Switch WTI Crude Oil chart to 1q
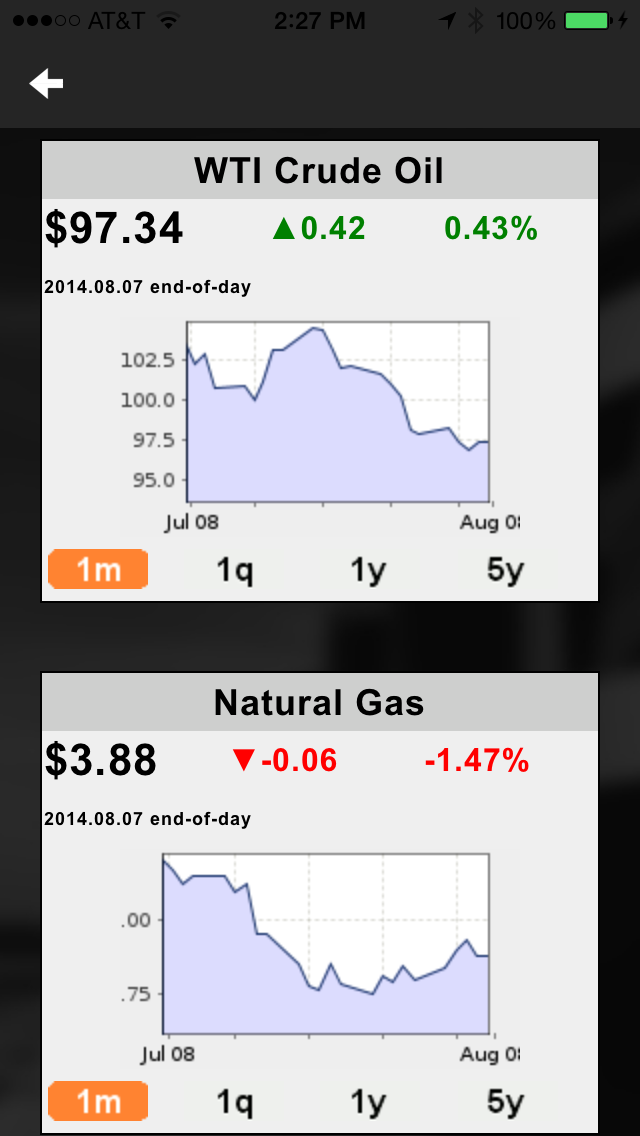 (x=235, y=571)
